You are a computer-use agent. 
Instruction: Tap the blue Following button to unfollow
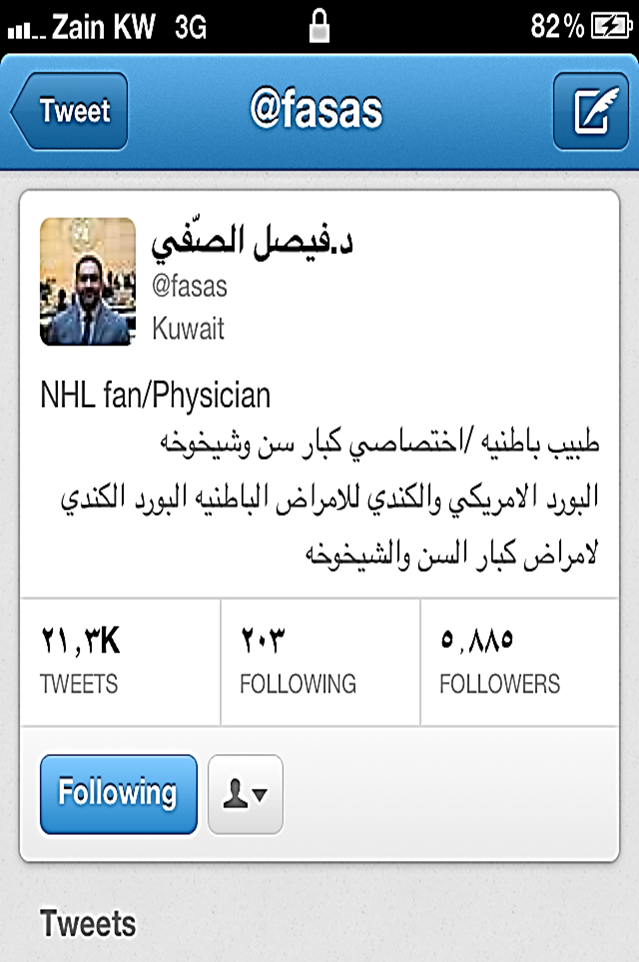point(118,794)
